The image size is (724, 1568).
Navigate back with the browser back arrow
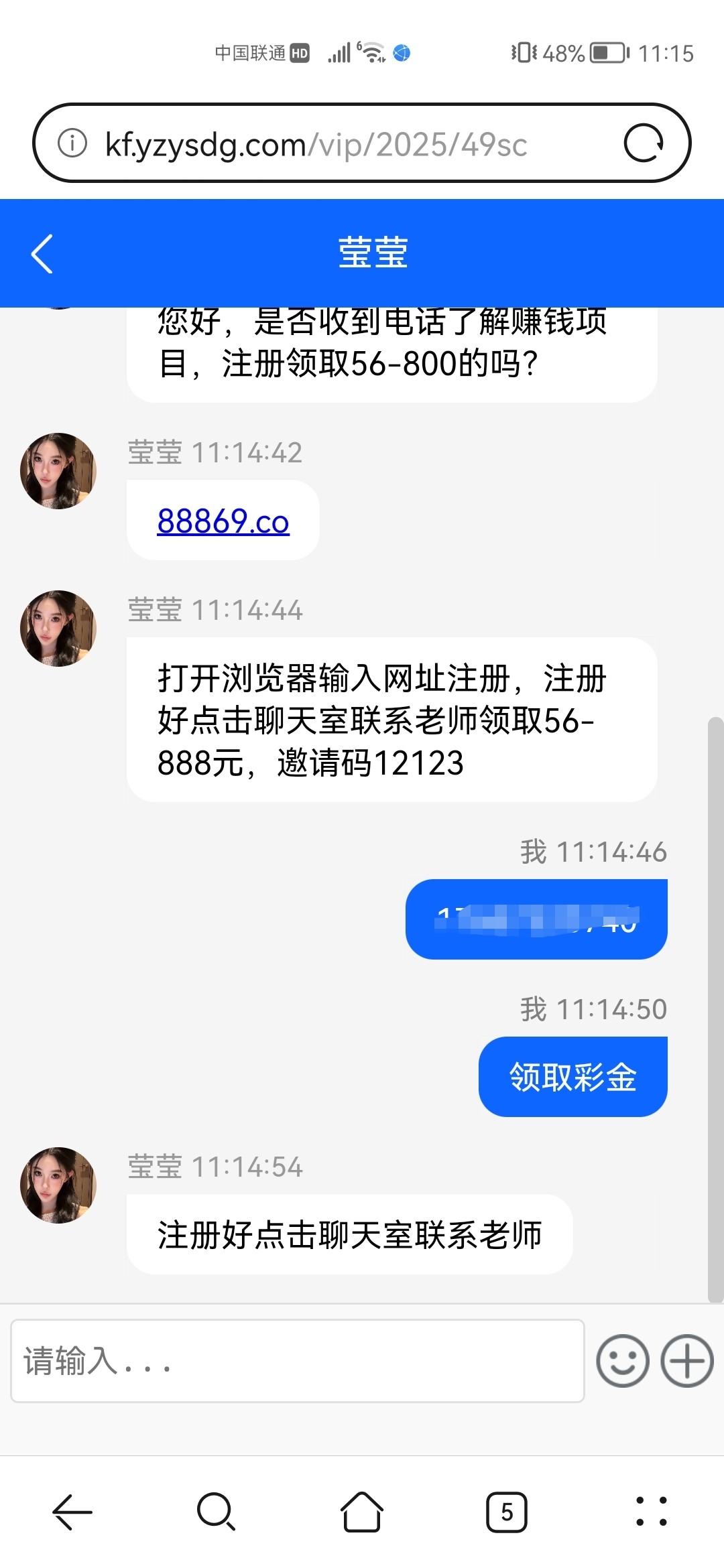72,1512
